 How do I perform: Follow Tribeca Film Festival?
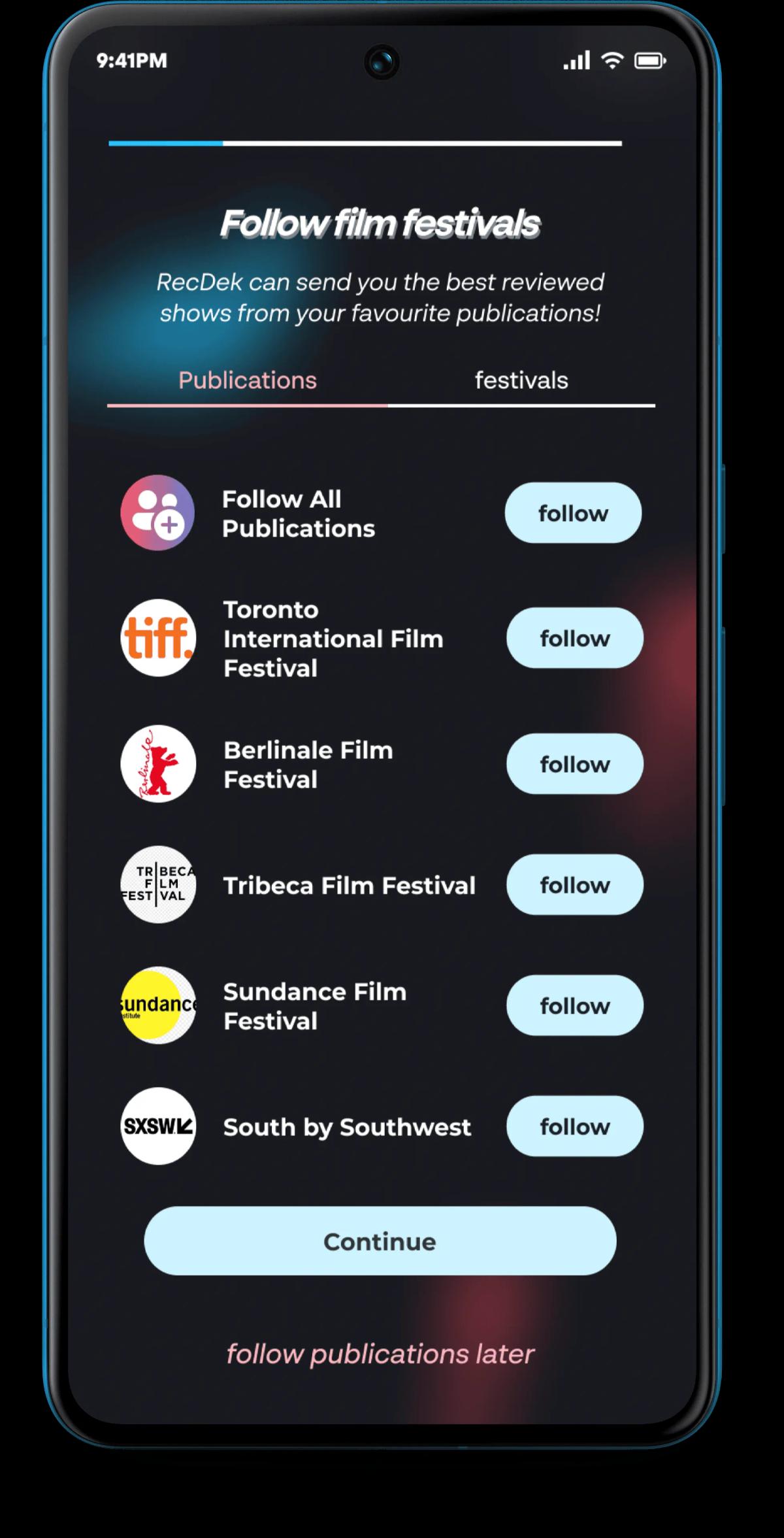tap(574, 885)
